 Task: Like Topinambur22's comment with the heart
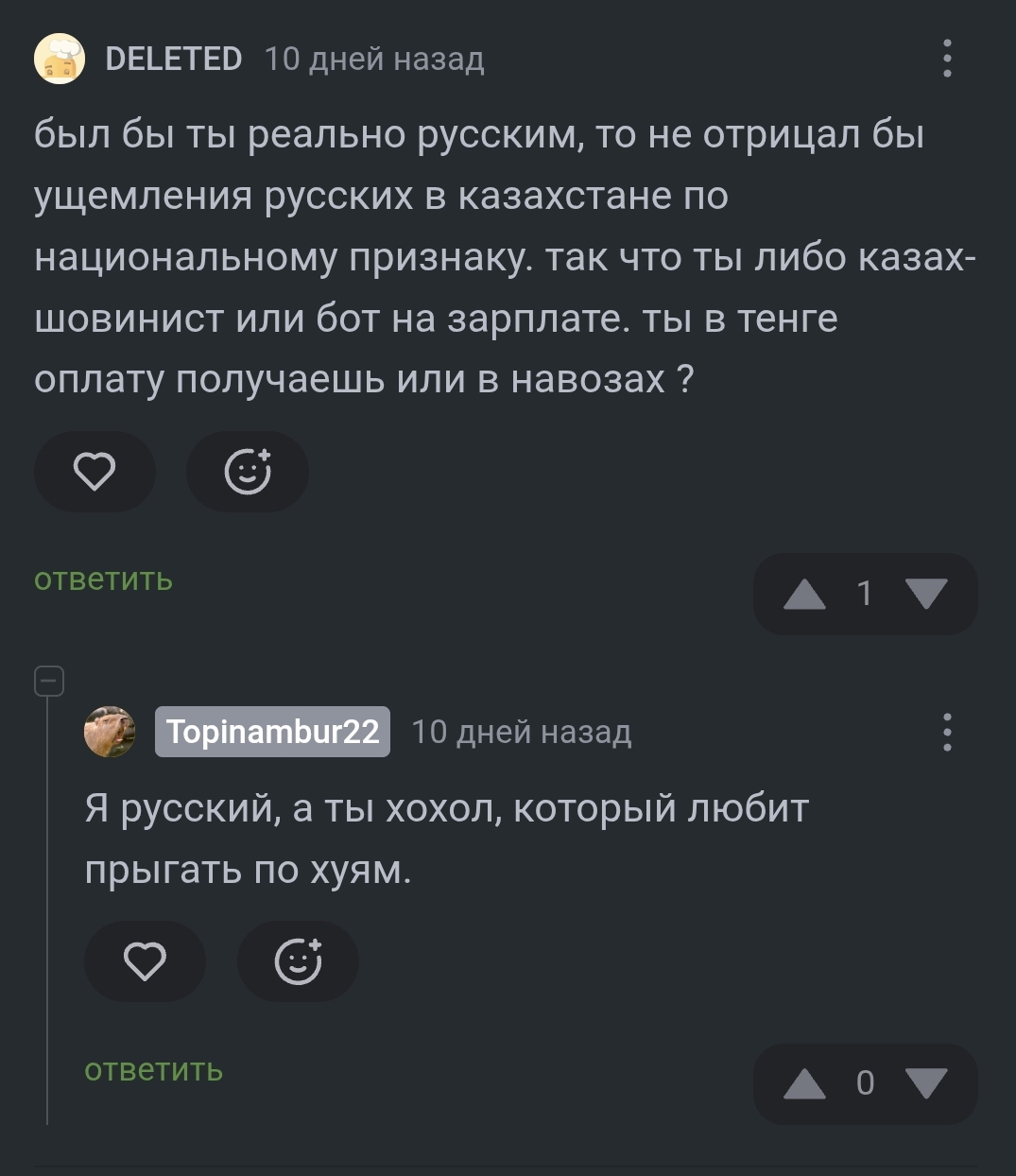pos(145,961)
